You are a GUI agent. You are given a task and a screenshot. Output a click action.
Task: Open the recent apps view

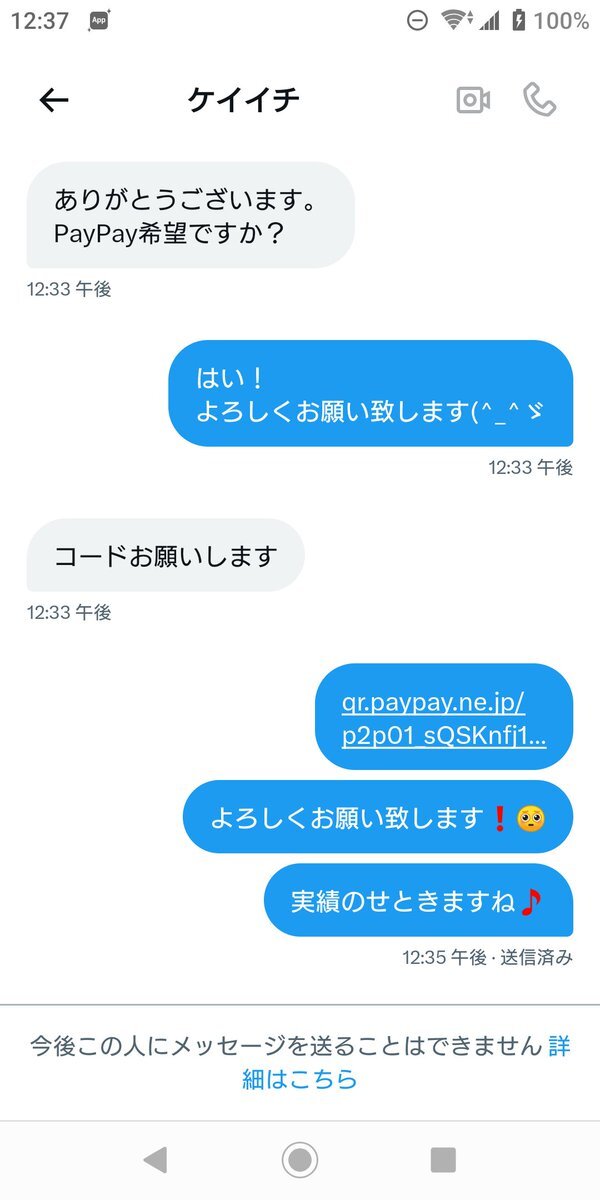pyautogui.click(x=443, y=1160)
